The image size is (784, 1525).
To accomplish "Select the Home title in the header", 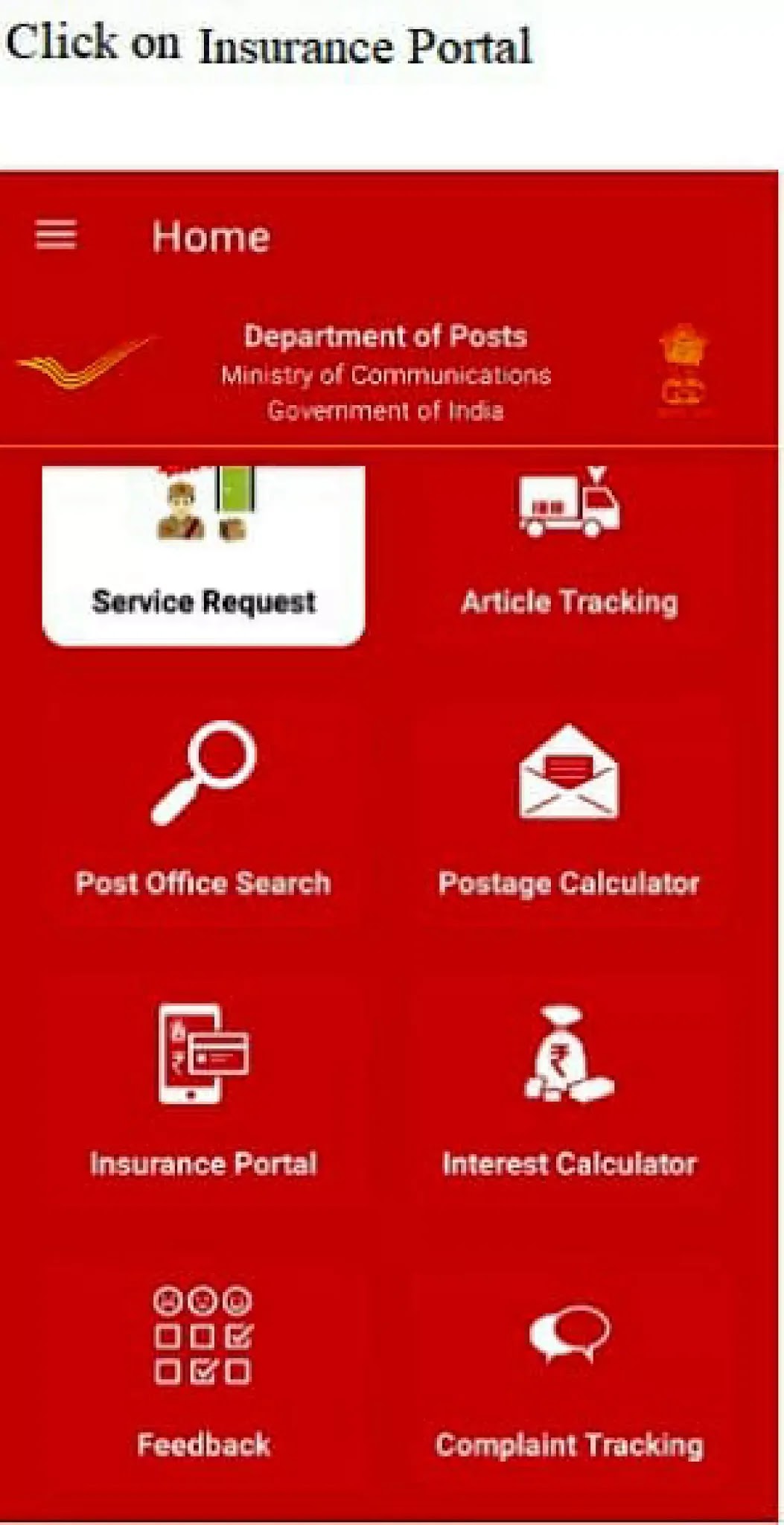I will (x=211, y=236).
